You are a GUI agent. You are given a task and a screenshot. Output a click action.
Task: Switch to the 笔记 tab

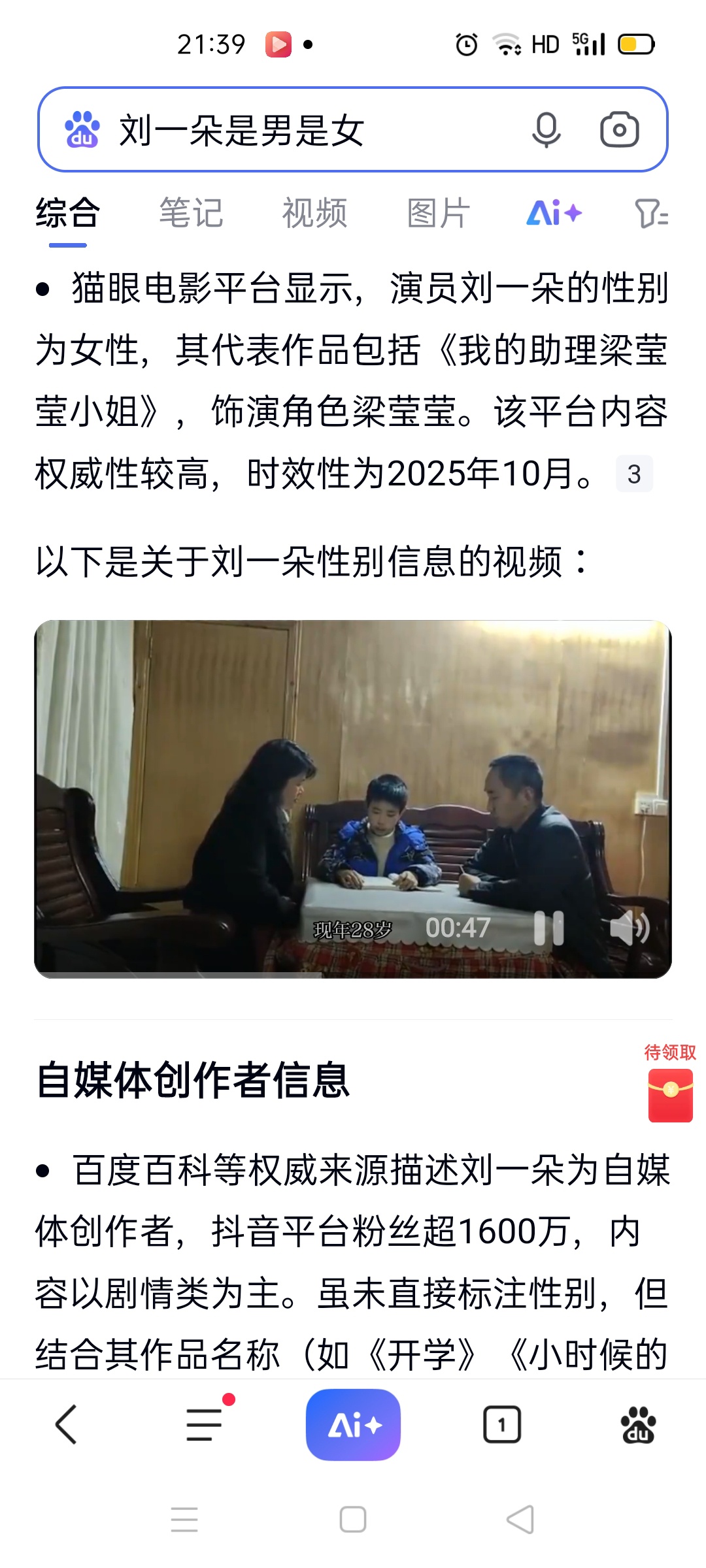(191, 213)
